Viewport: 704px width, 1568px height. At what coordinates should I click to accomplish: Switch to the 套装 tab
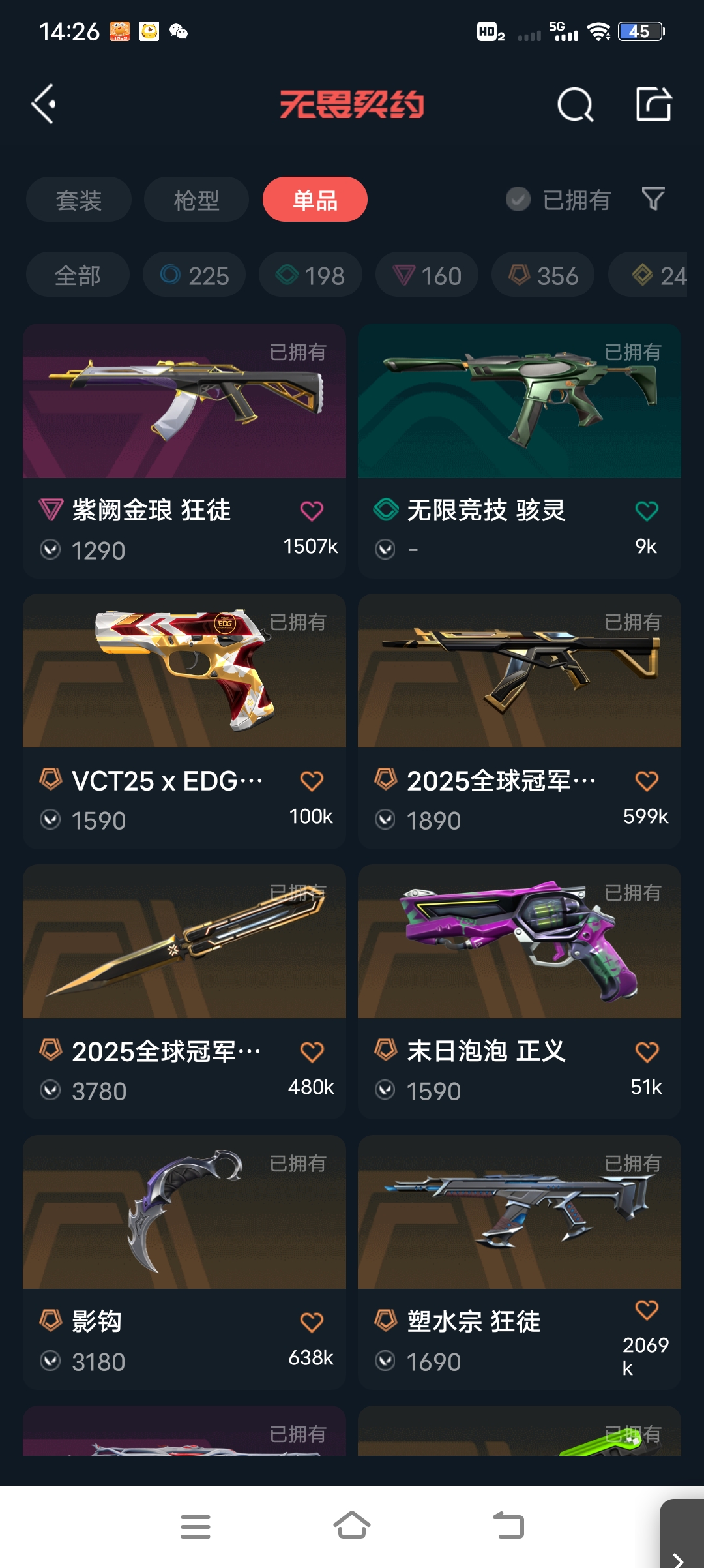coord(78,200)
